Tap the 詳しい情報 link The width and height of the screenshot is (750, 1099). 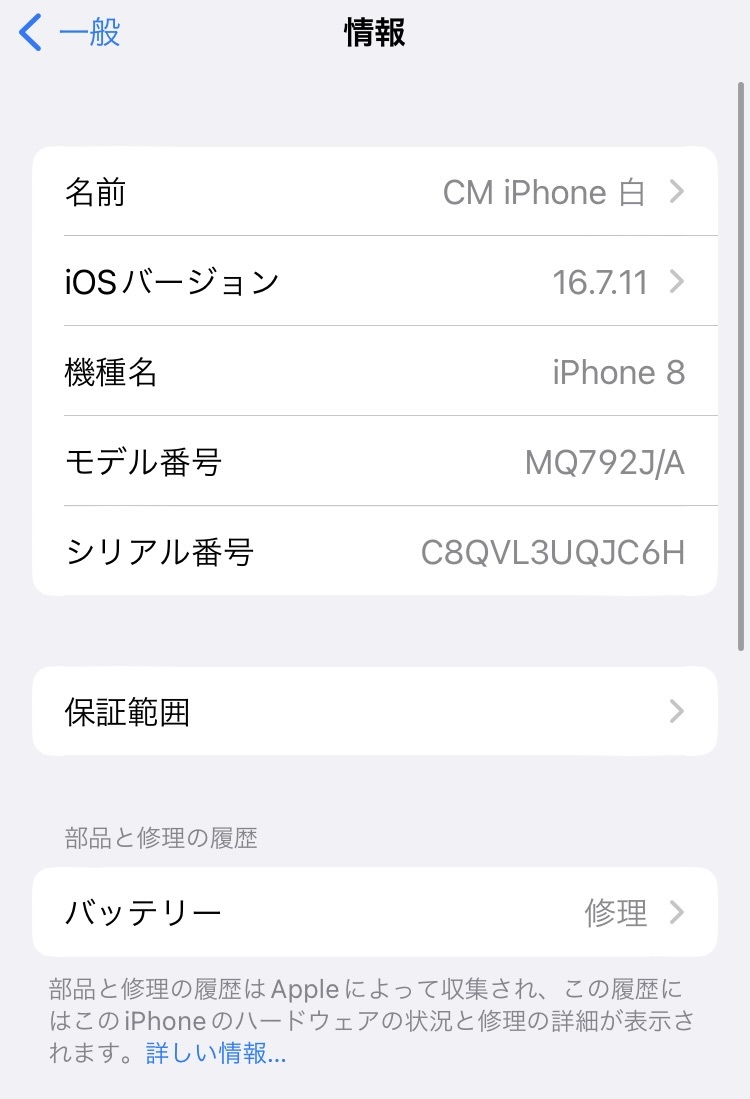click(x=216, y=1053)
